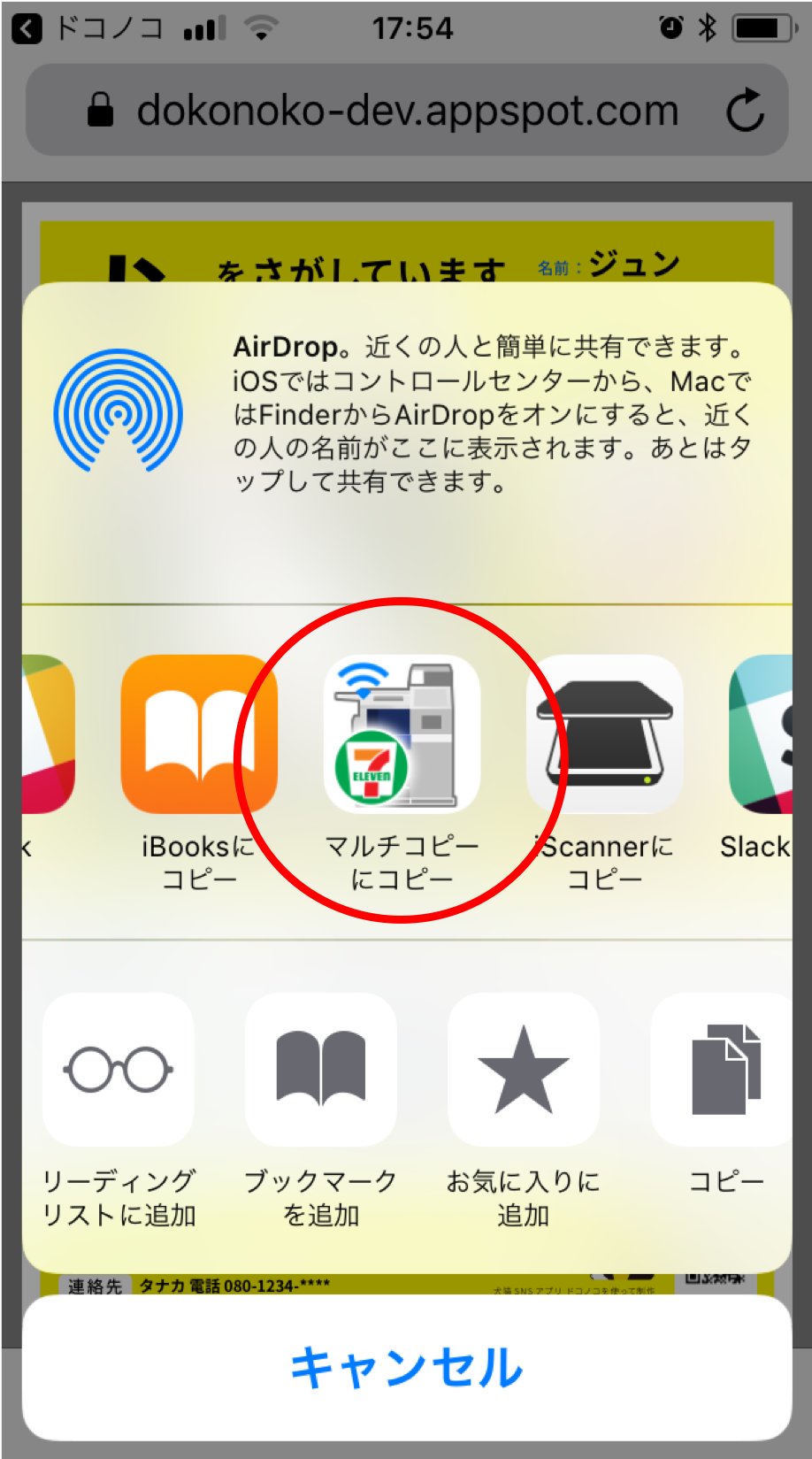Choose ブックマークを追加 action
The height and width of the screenshot is (1459, 812).
[320, 1070]
